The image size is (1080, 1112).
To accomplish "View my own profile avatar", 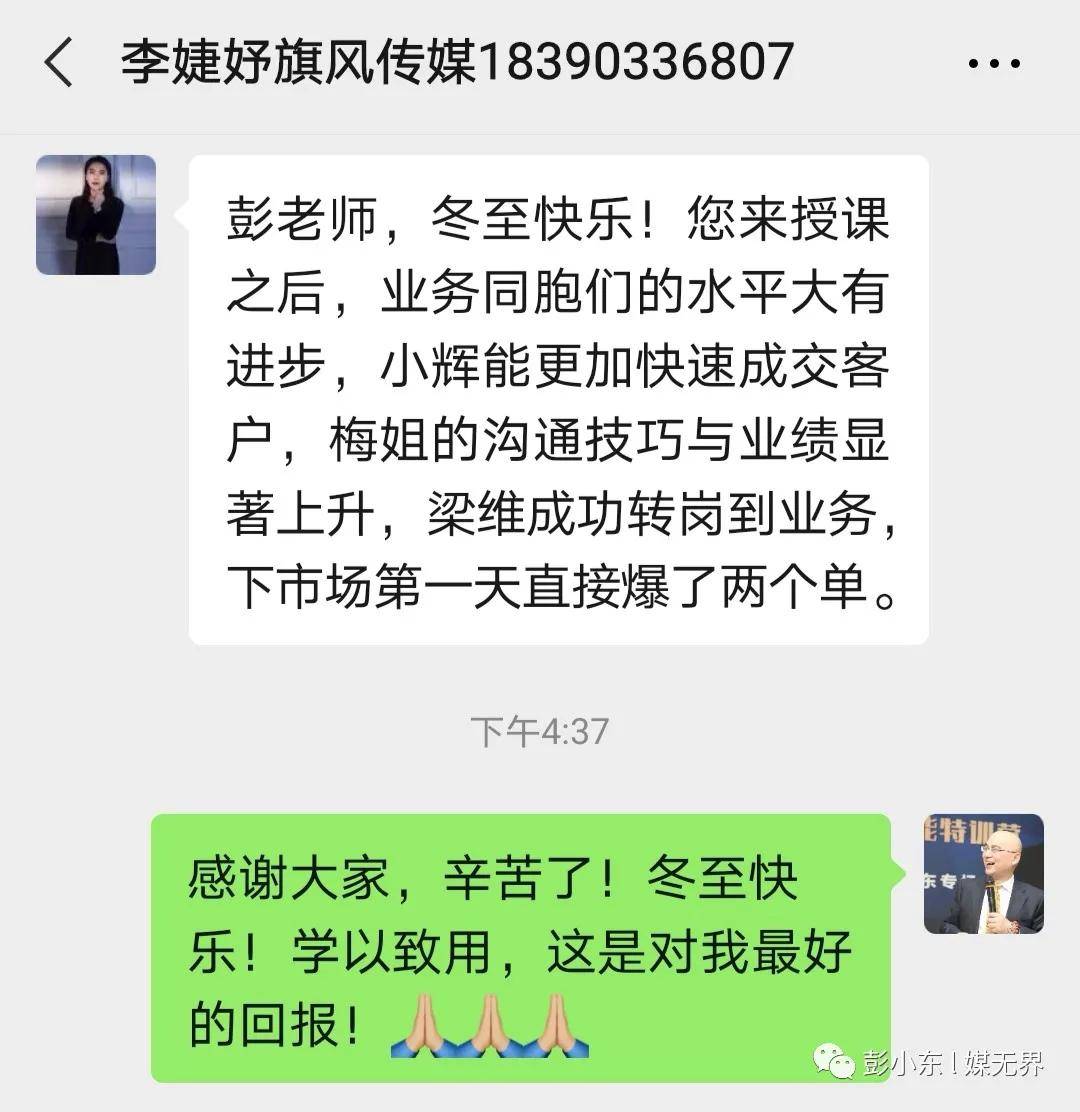I will (983, 874).
